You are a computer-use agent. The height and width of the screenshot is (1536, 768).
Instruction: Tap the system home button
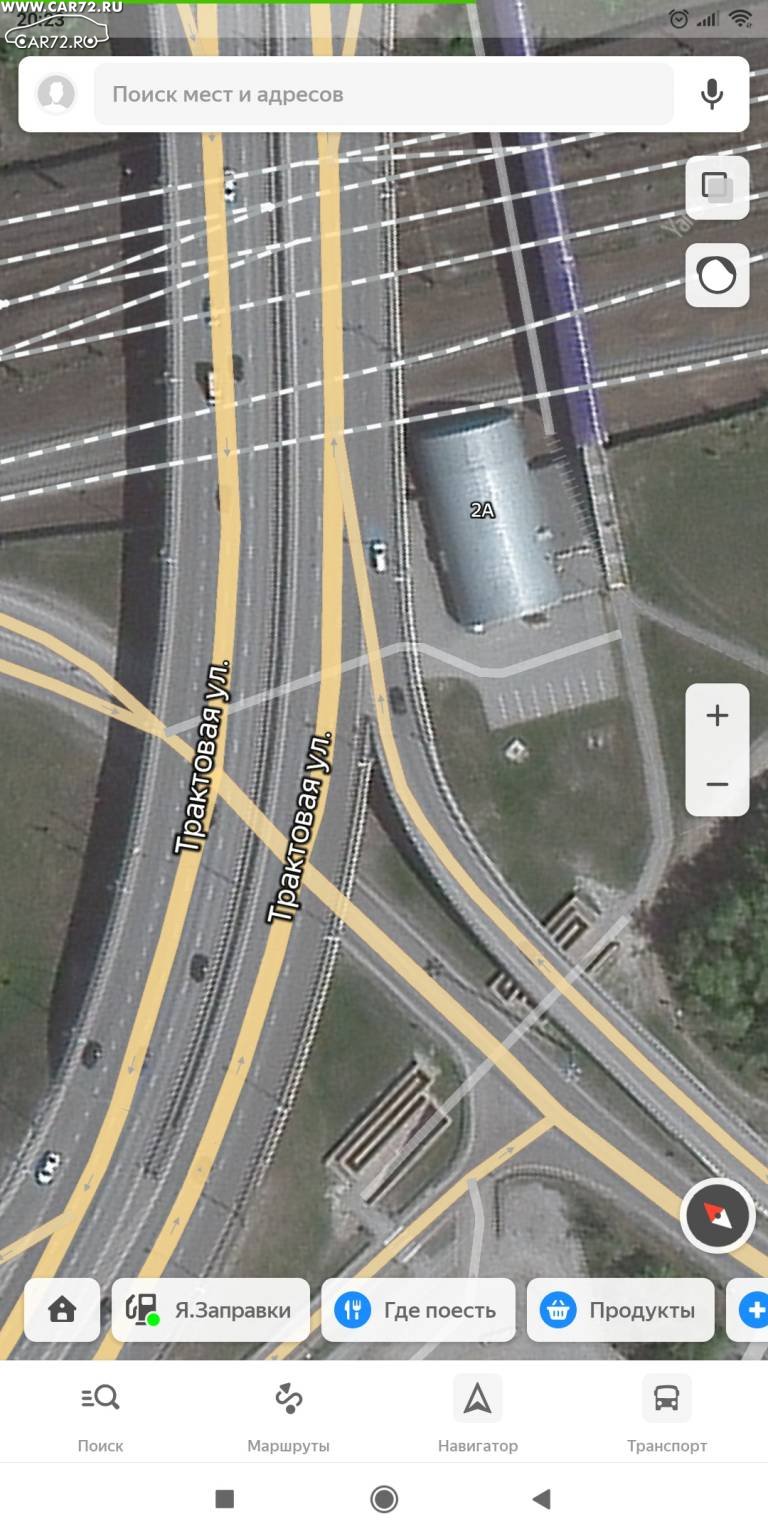pyautogui.click(x=384, y=1498)
